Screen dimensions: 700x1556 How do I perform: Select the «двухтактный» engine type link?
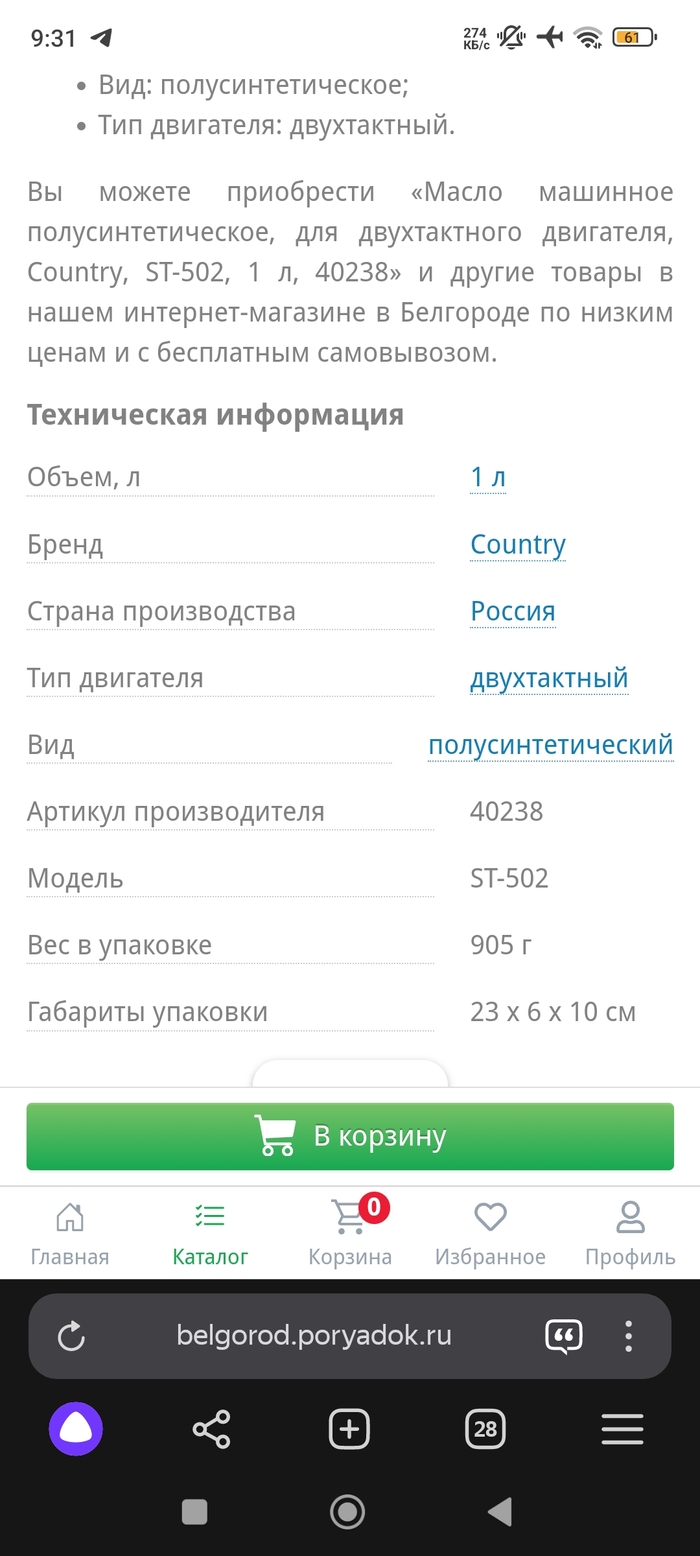pos(549,678)
